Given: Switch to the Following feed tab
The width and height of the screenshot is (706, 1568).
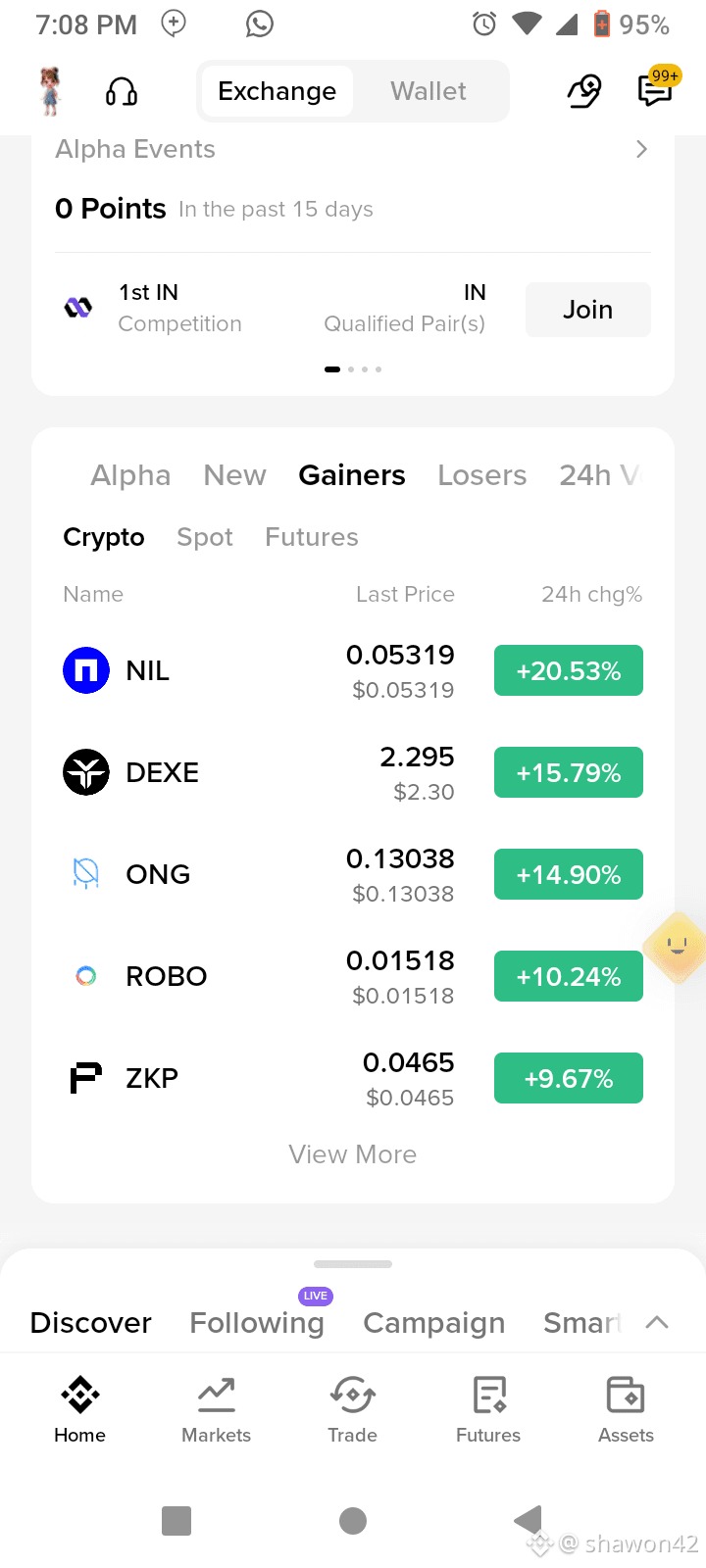Looking at the screenshot, I should [257, 1322].
